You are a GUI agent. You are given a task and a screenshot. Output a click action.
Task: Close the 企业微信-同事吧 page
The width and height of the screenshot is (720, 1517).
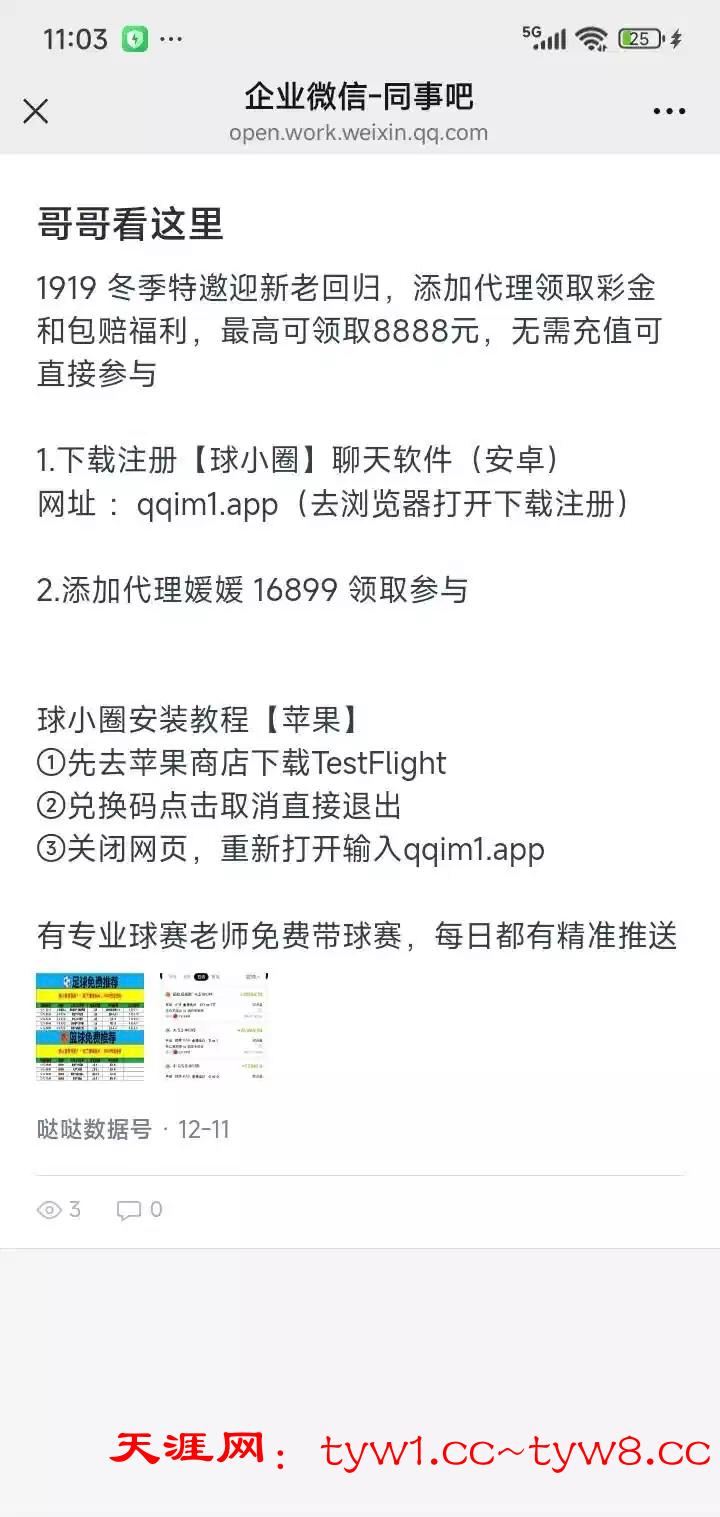36,111
